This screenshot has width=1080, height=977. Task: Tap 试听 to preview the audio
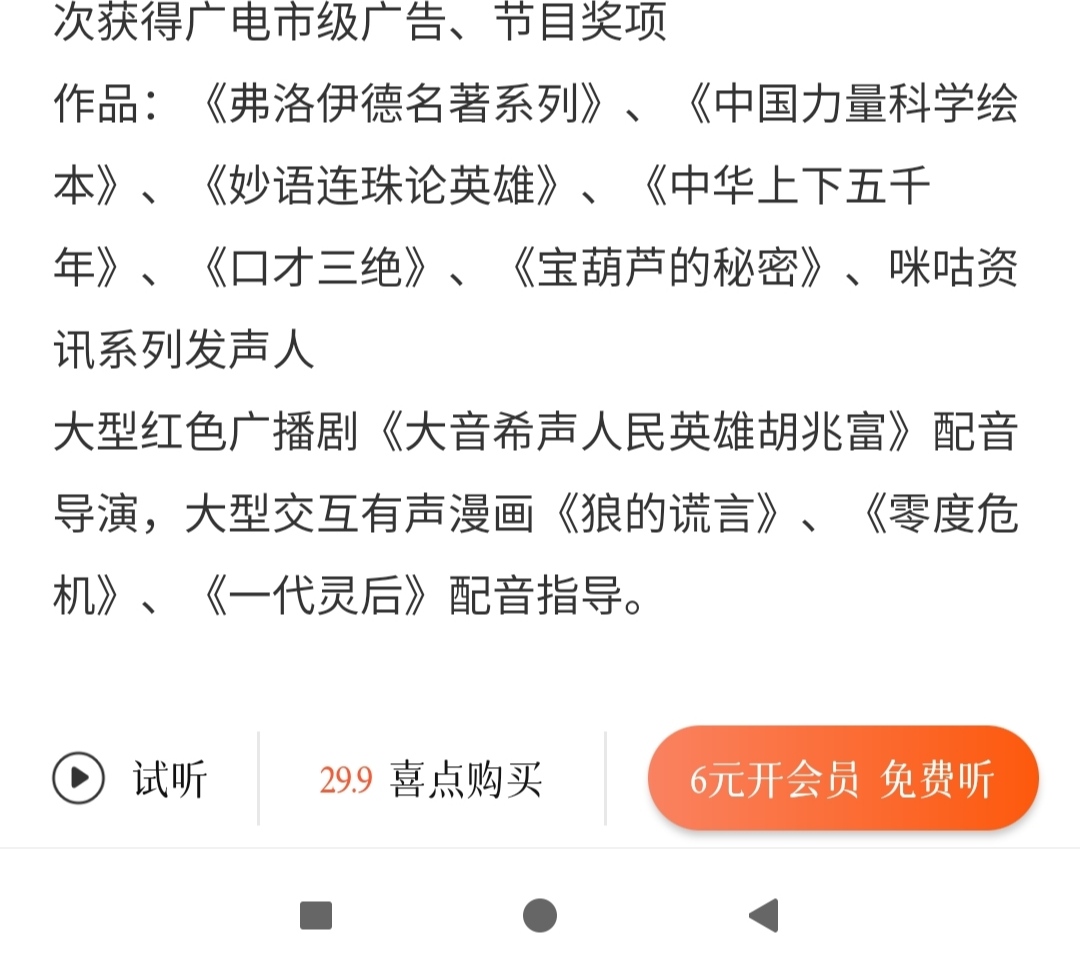(130, 778)
